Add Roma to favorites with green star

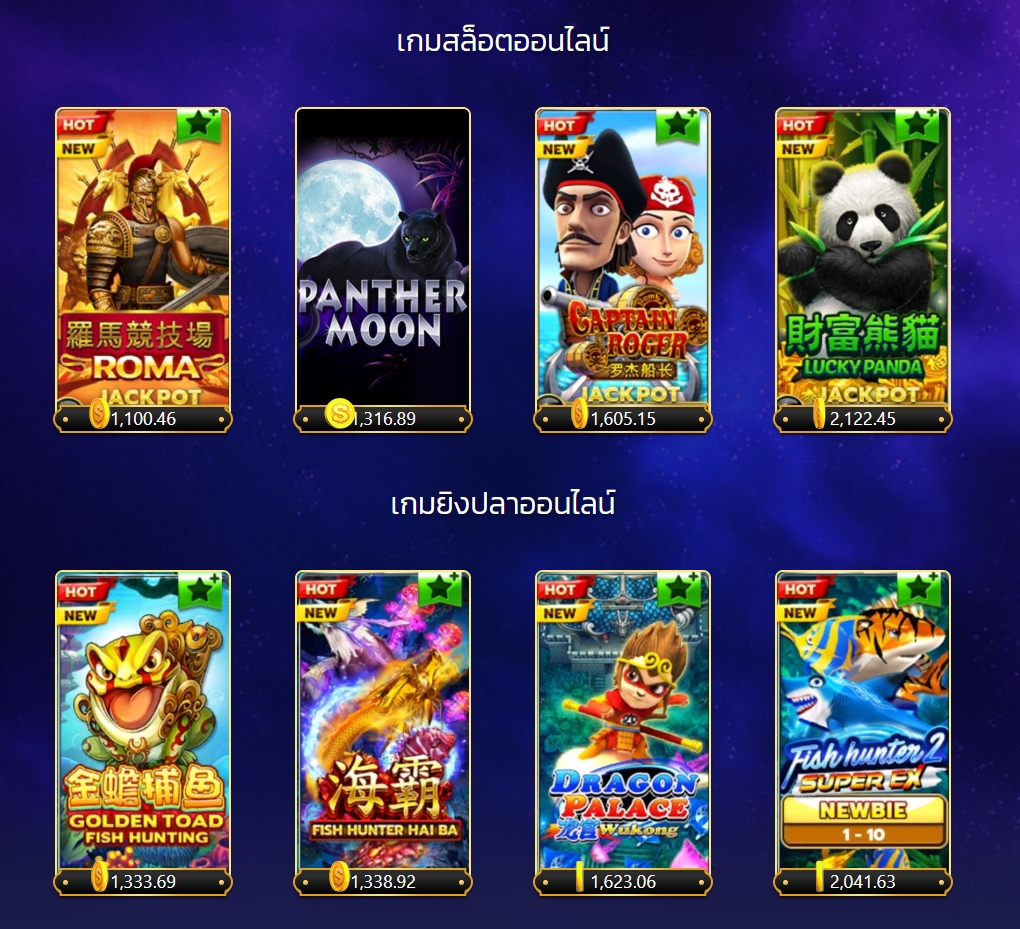coord(200,126)
